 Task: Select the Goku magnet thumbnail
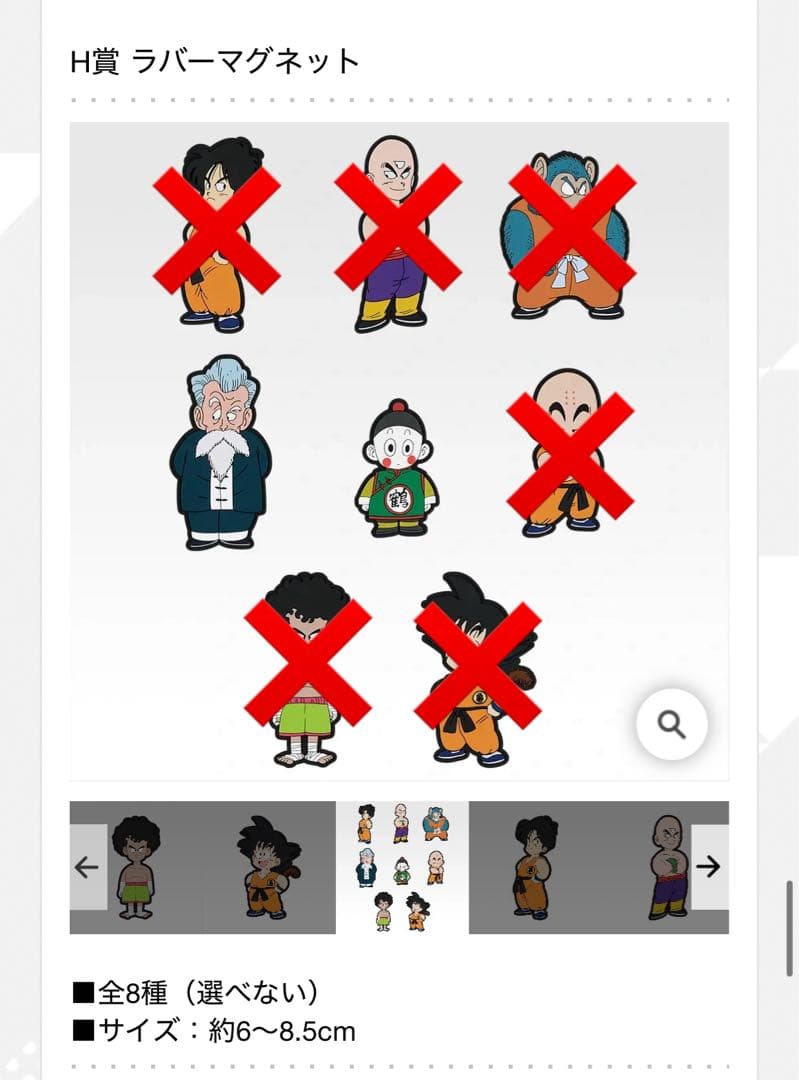click(268, 867)
